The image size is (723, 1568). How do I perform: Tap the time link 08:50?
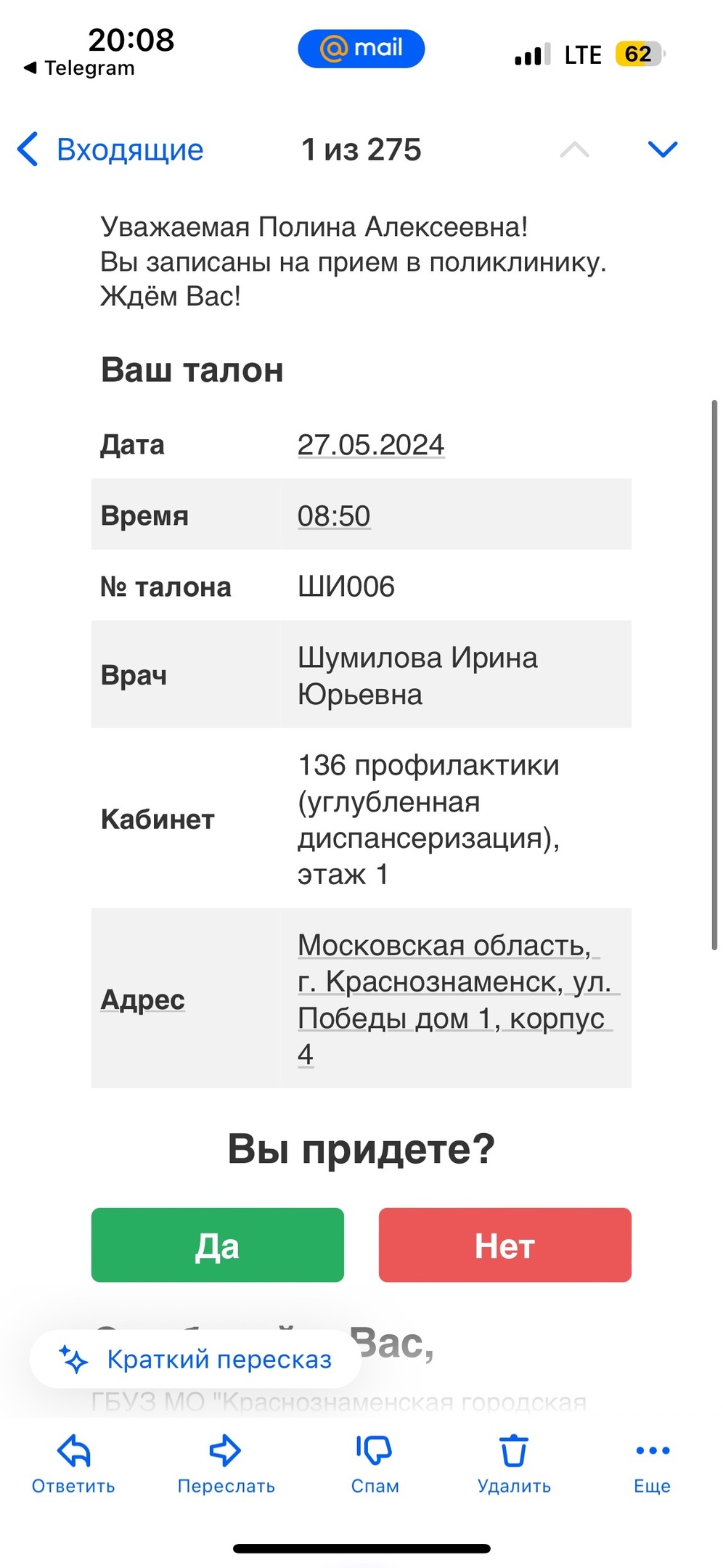[334, 515]
